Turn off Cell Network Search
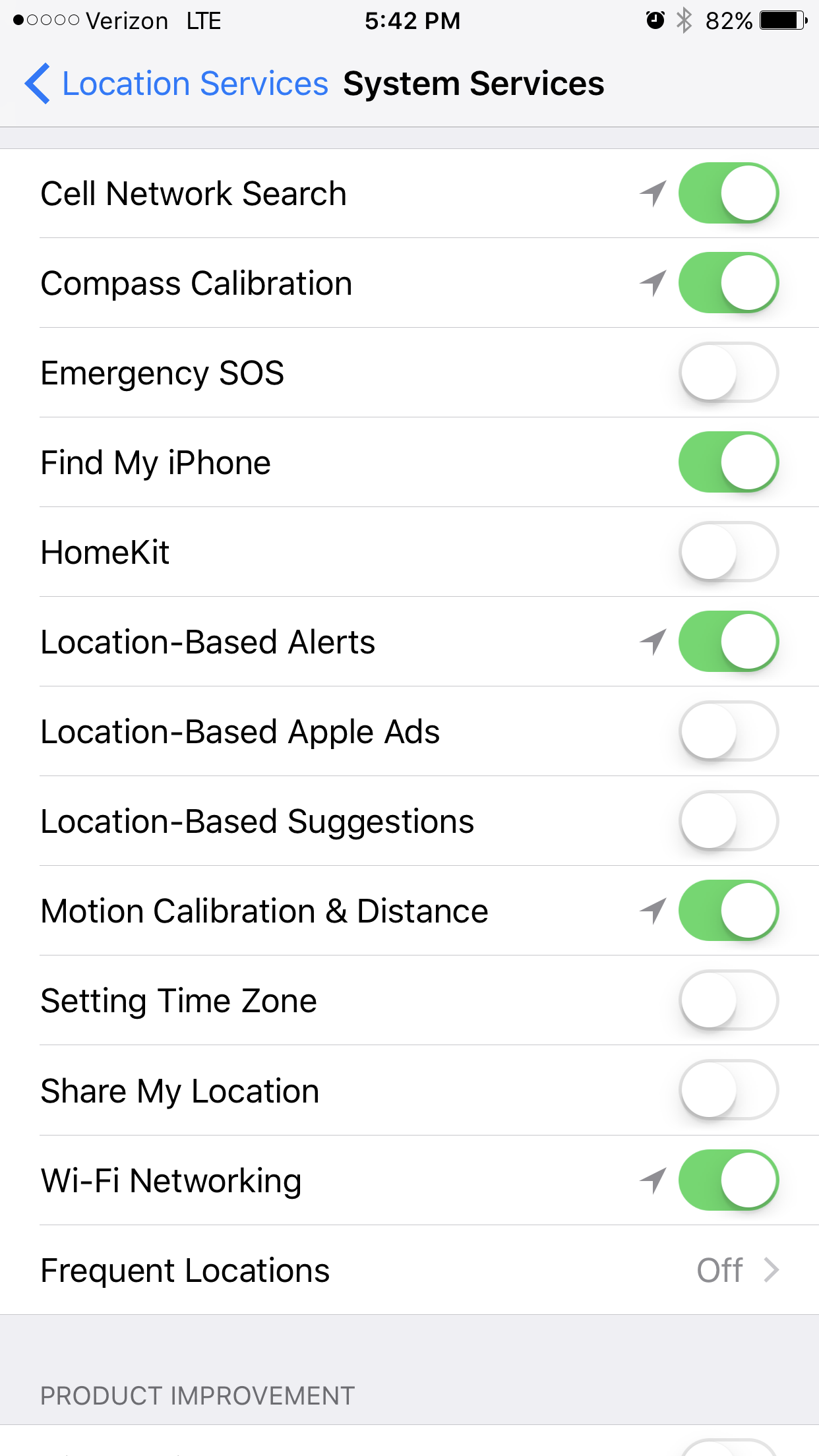Image resolution: width=819 pixels, height=1456 pixels. pos(729,193)
